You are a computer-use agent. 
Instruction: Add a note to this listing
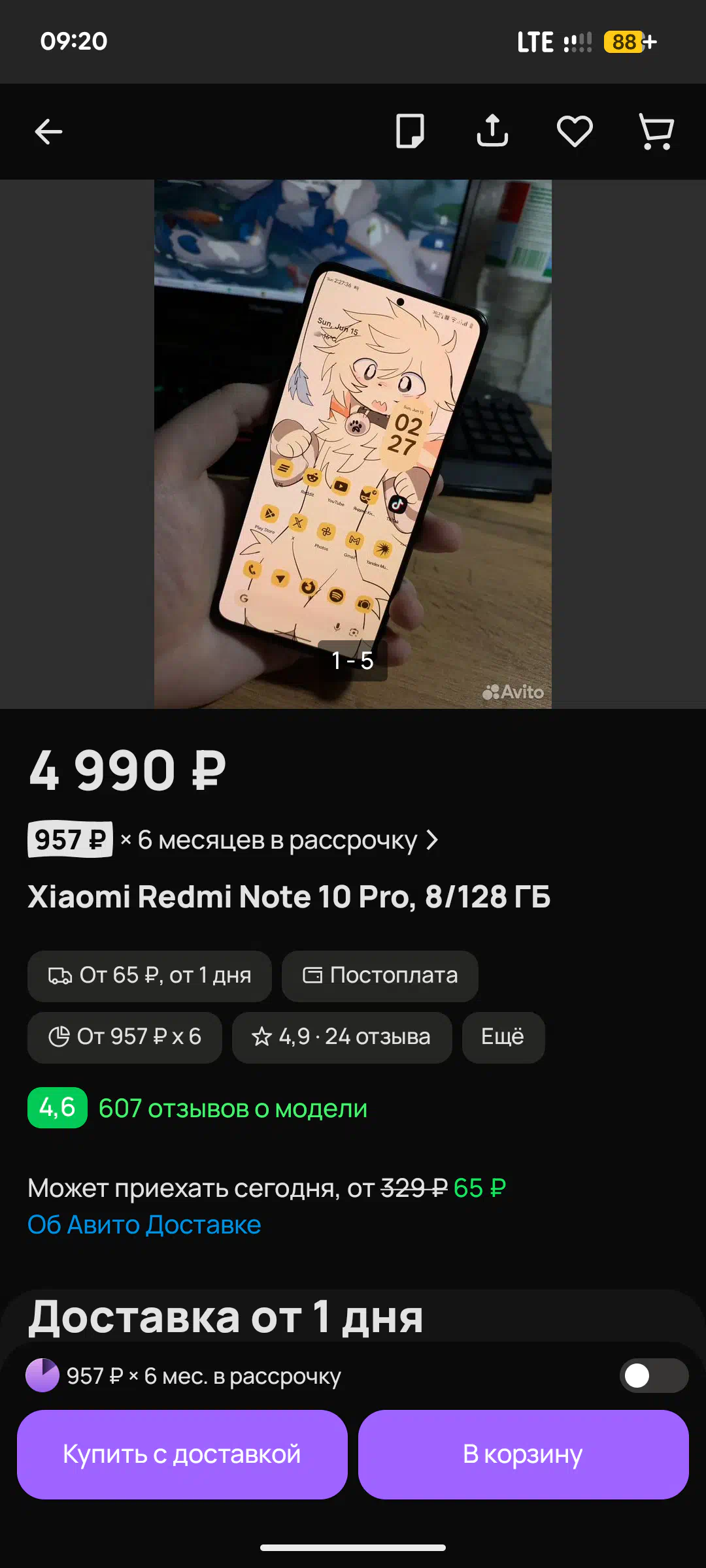tap(410, 131)
